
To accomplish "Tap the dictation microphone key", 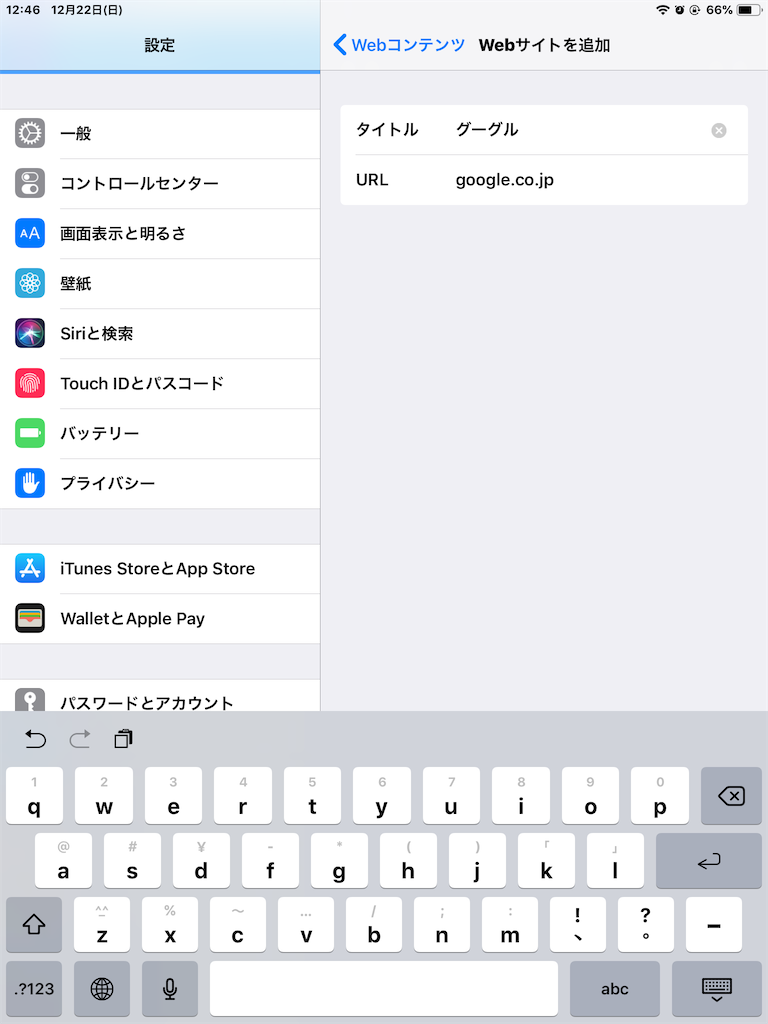I will pyautogui.click(x=169, y=988).
